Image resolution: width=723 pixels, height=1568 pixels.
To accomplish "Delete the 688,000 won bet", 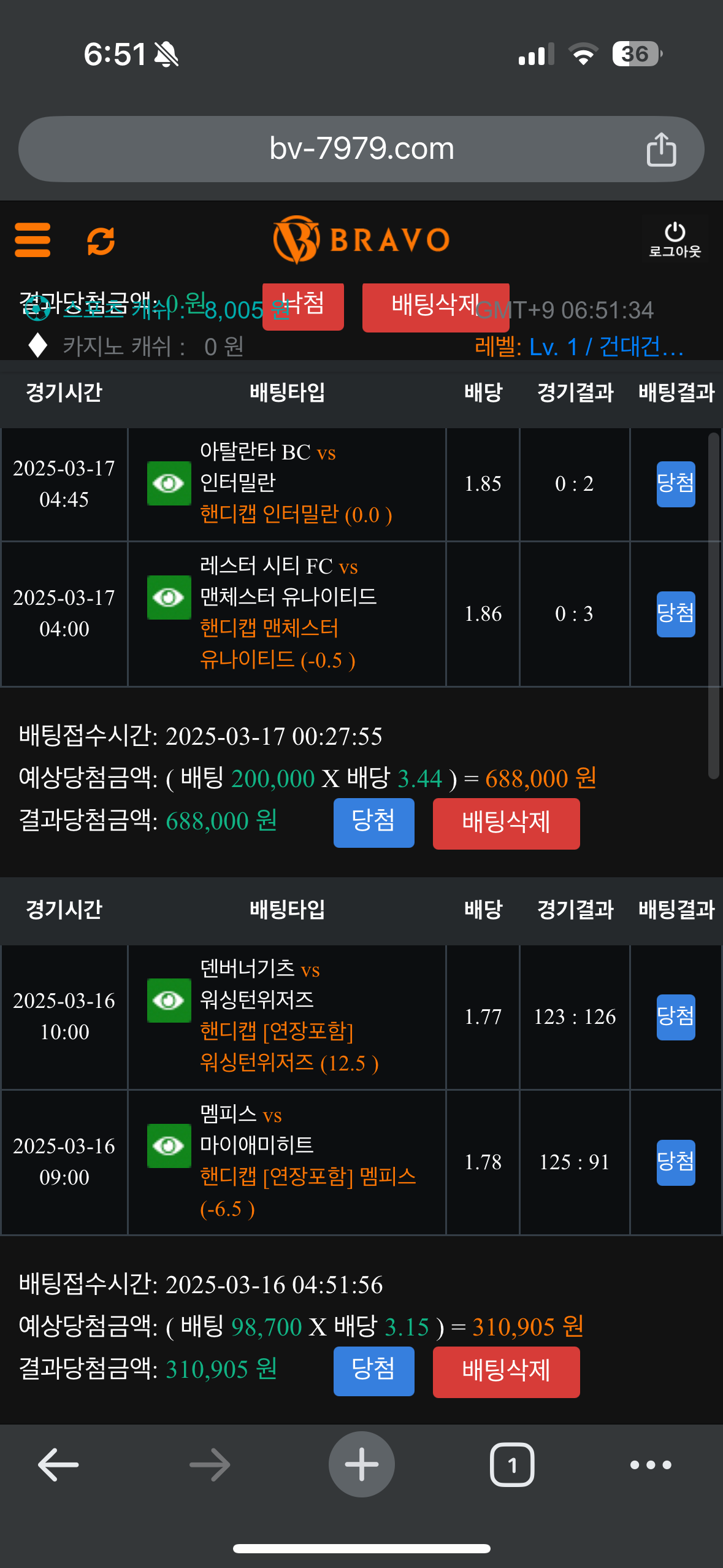I will coord(506,823).
